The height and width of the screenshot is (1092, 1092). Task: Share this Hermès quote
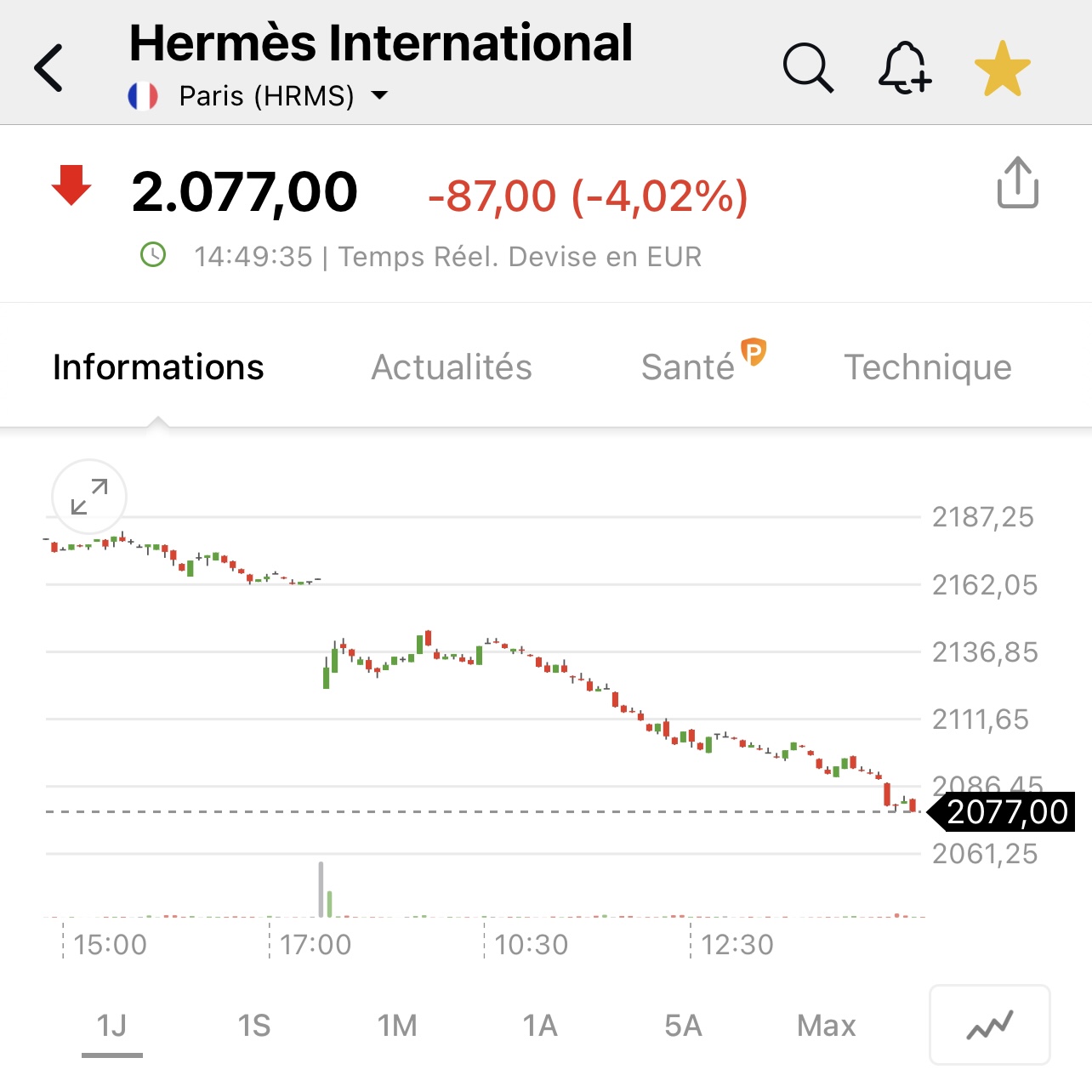1017,183
